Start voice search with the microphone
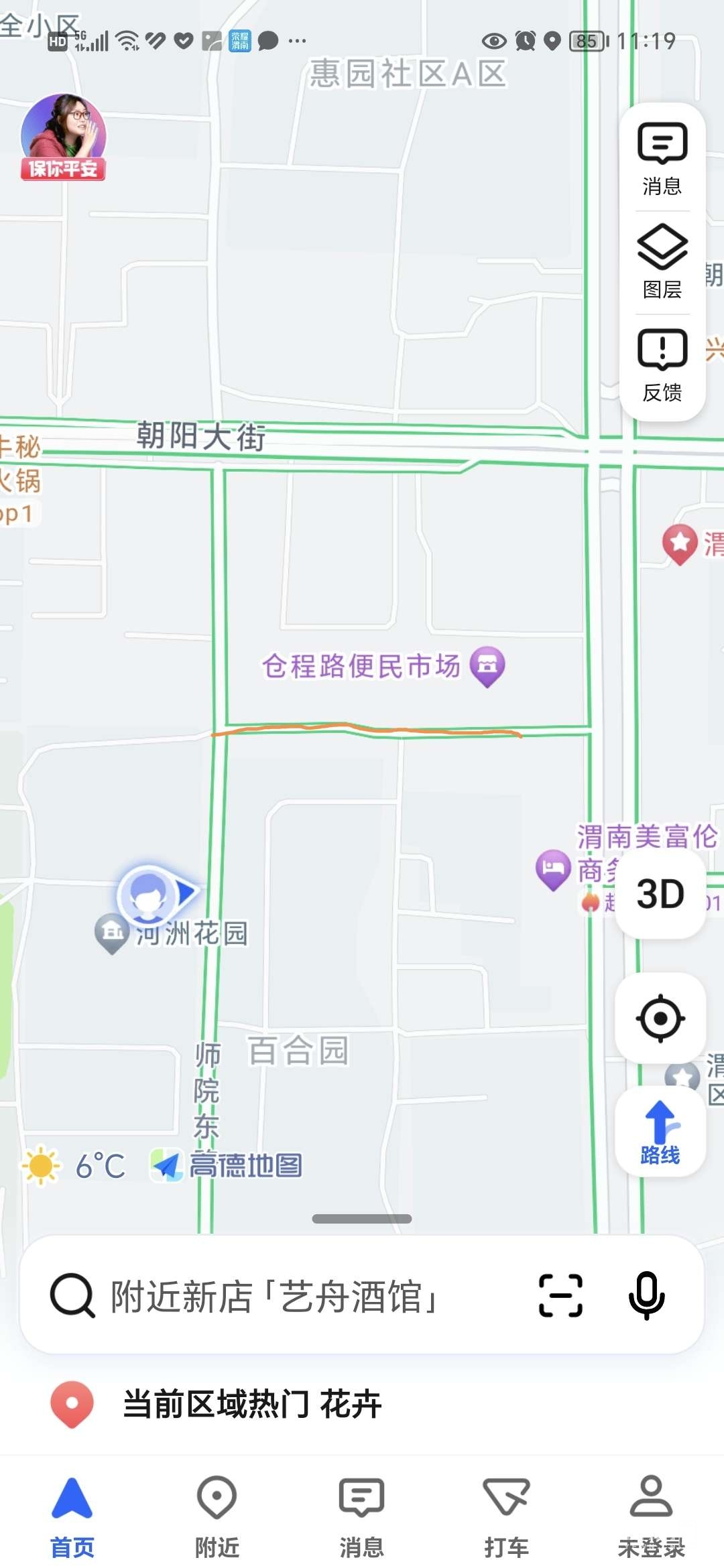724x1568 pixels. [646, 1296]
